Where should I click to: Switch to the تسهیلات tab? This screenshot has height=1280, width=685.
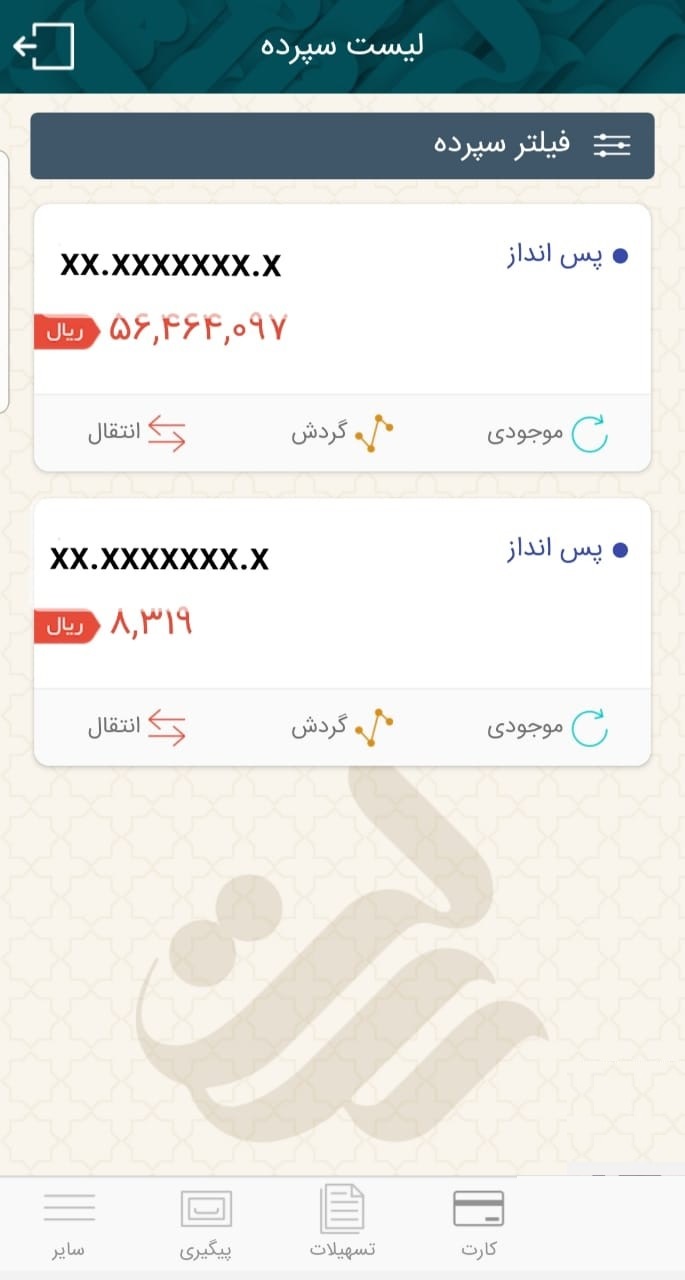point(342,1224)
